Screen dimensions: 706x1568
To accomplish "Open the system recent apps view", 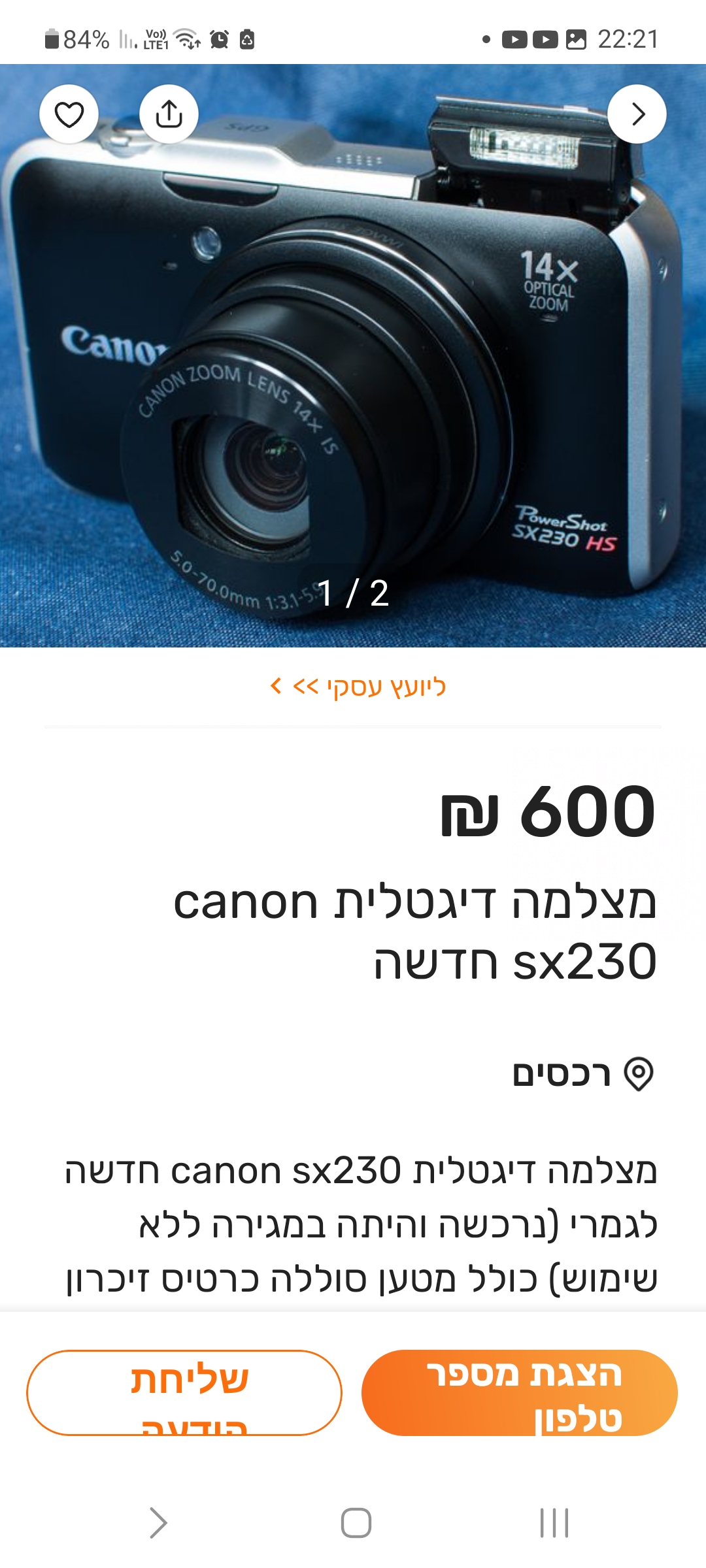I will pos(554,1523).
